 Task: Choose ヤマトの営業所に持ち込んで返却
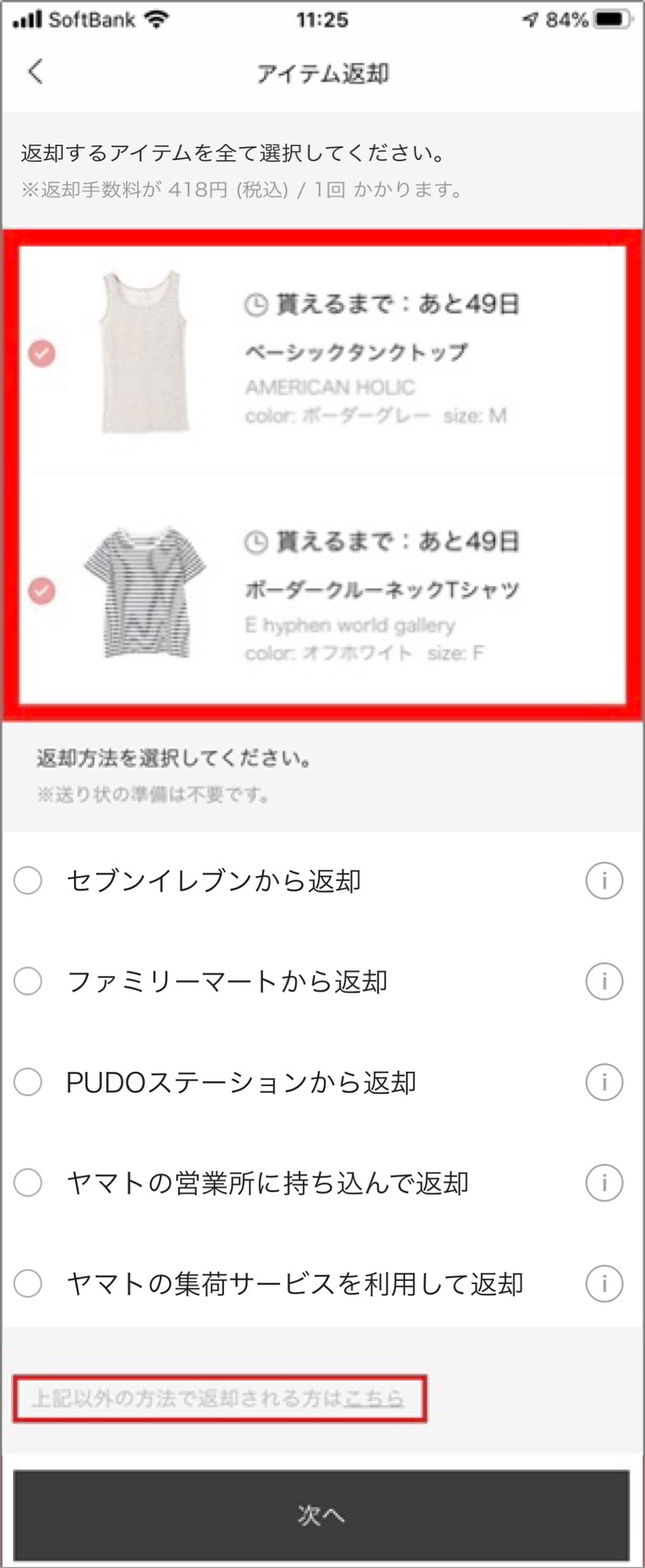(28, 1182)
